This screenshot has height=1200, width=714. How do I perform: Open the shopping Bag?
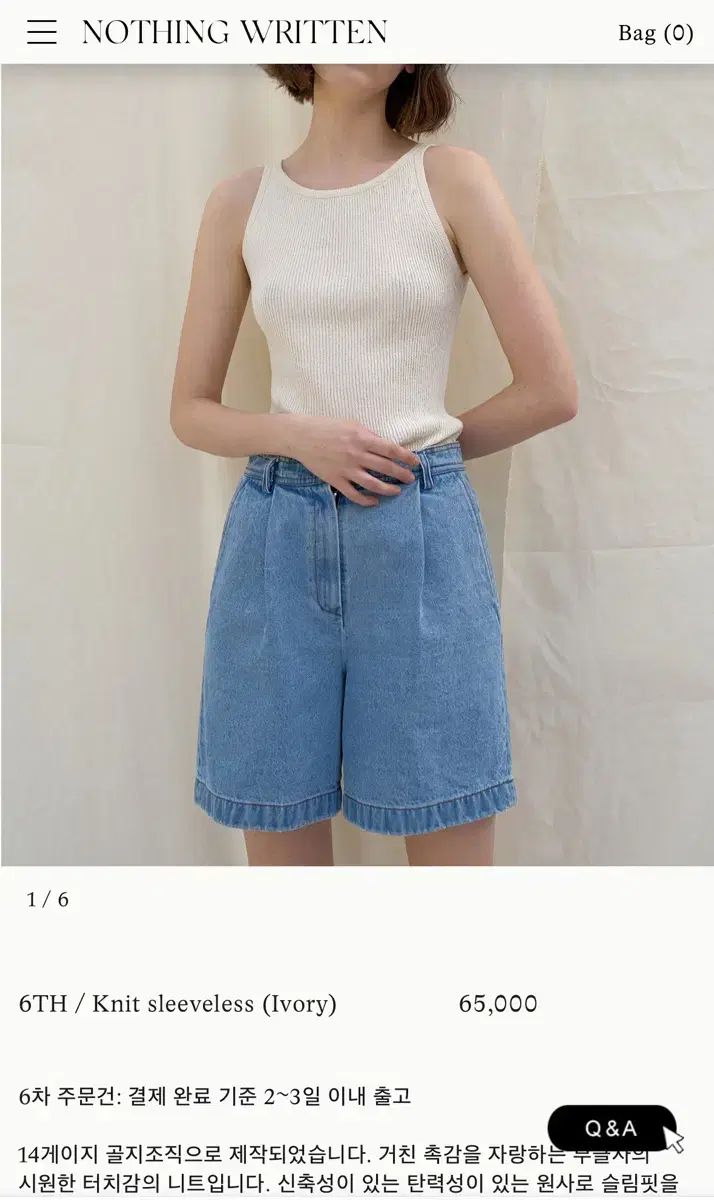[655, 33]
